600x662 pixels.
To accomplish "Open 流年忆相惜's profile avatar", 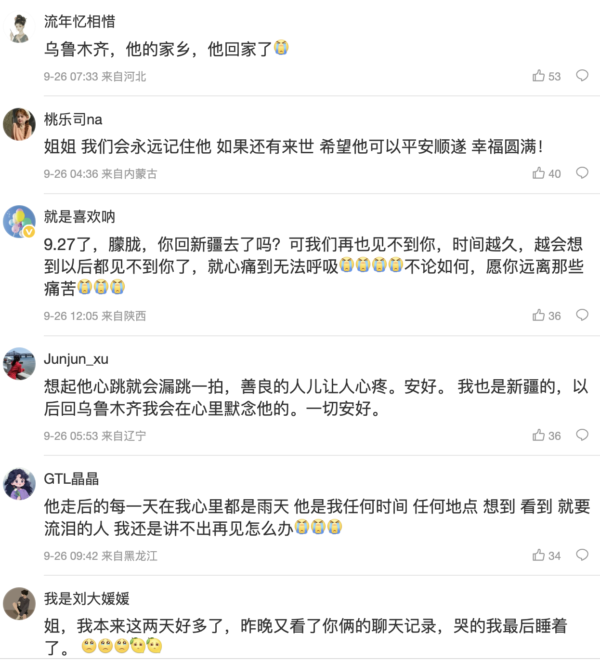I will coord(20,29).
